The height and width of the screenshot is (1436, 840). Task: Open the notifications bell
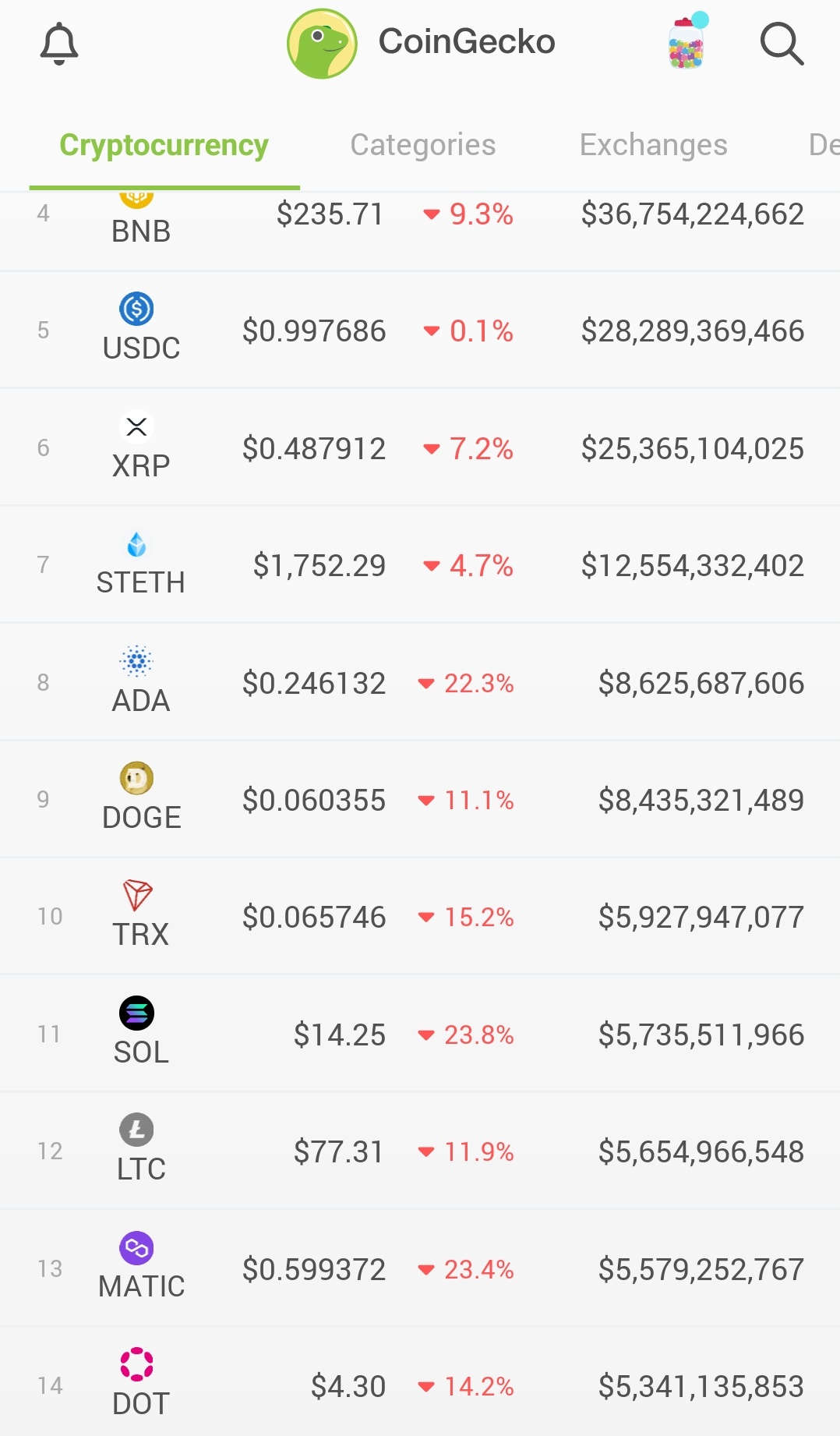[59, 43]
